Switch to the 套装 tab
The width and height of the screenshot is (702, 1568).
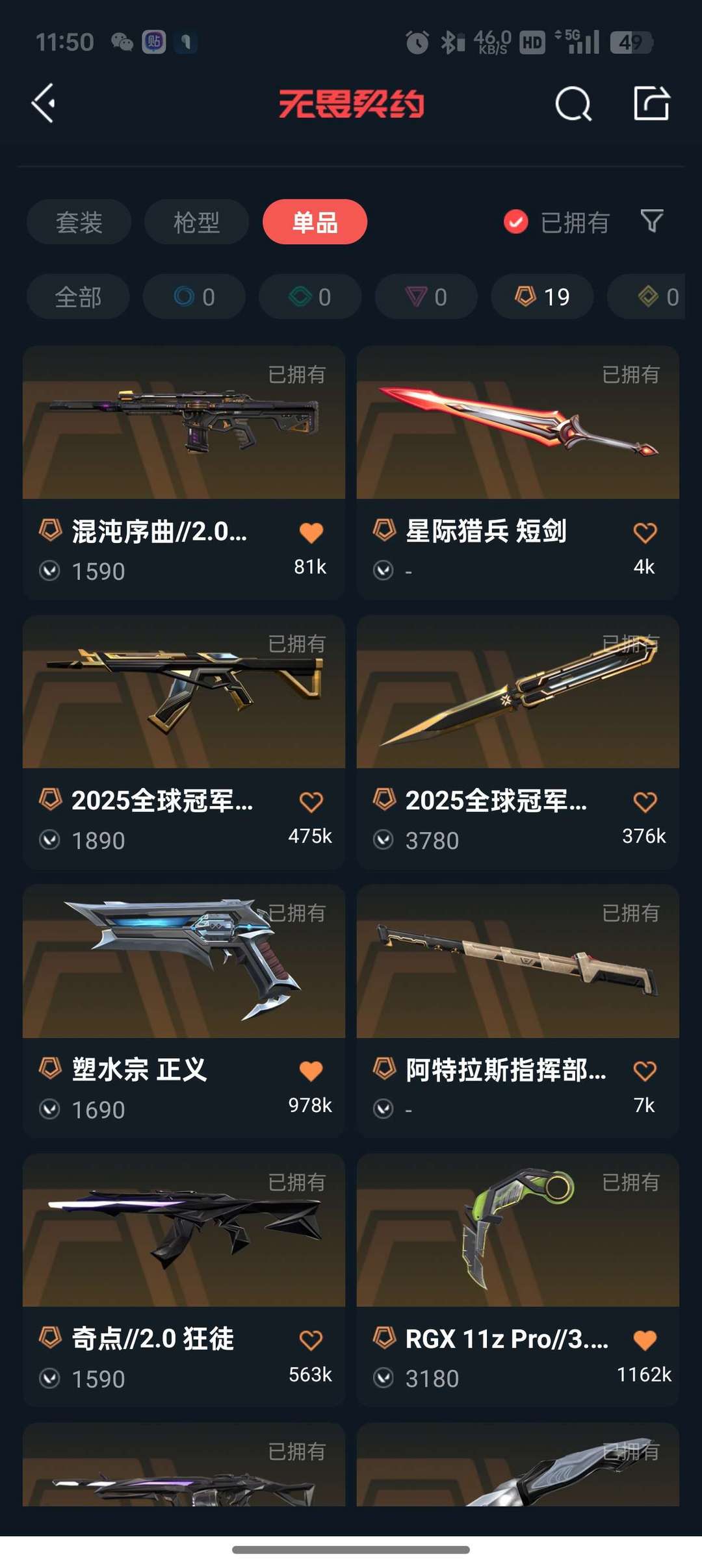(x=79, y=222)
